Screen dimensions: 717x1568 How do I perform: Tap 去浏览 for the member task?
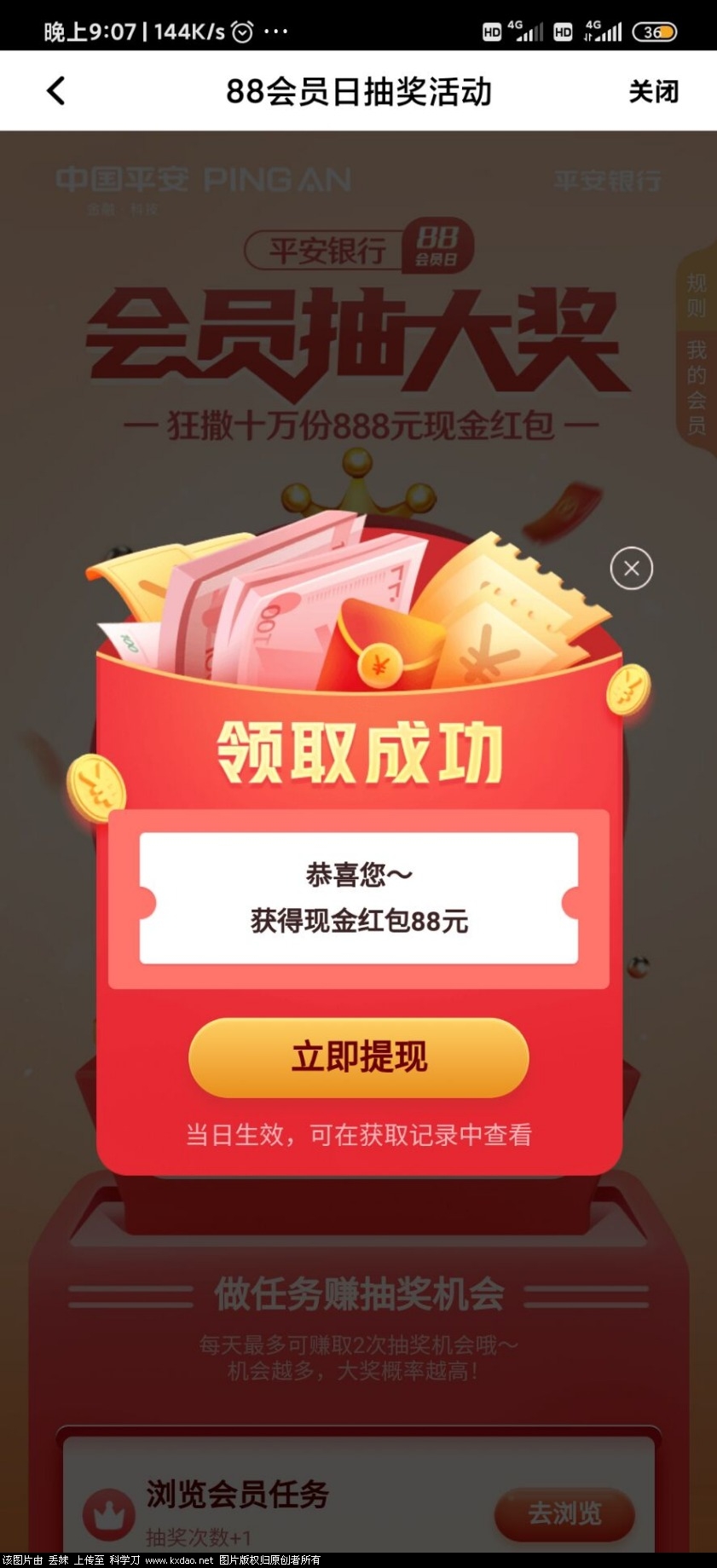pos(564,1513)
